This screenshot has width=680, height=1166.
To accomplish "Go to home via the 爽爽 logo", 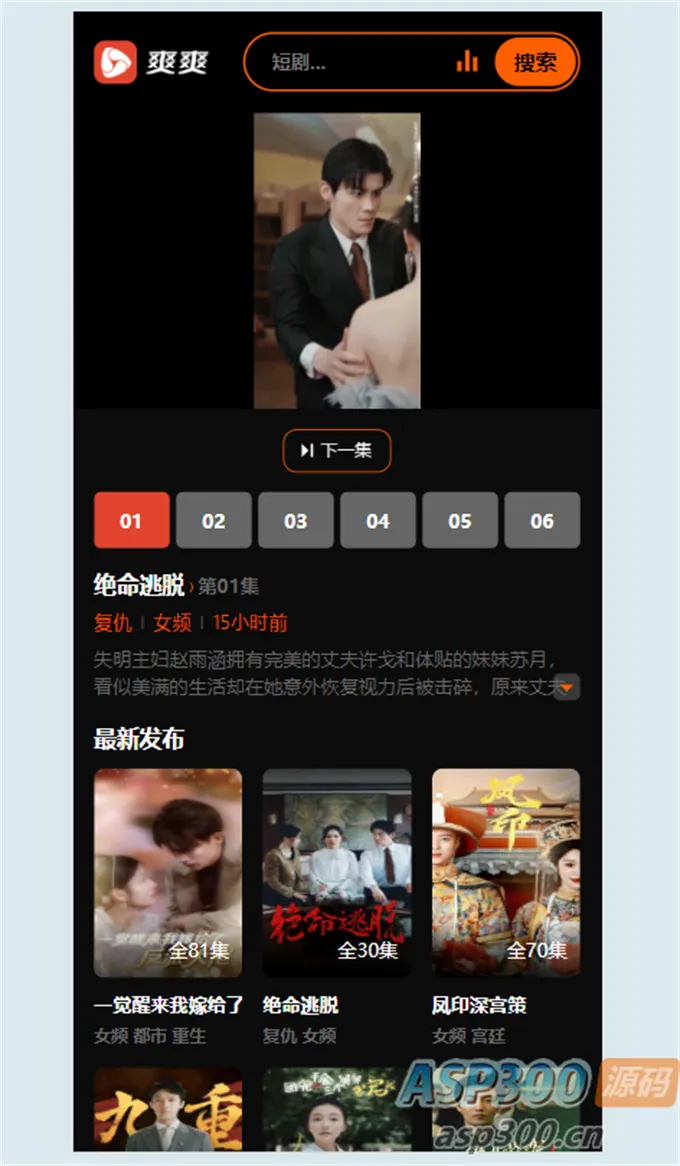I will click(151, 62).
